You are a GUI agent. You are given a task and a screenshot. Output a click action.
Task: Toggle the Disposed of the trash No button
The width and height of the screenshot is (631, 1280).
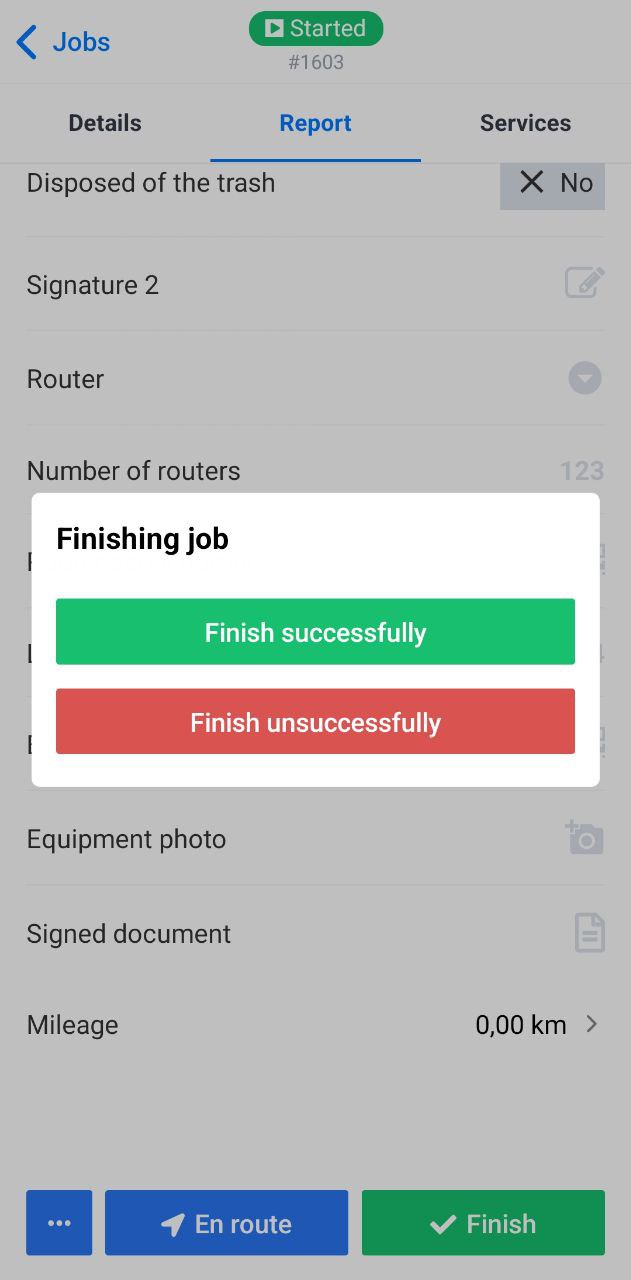point(552,183)
